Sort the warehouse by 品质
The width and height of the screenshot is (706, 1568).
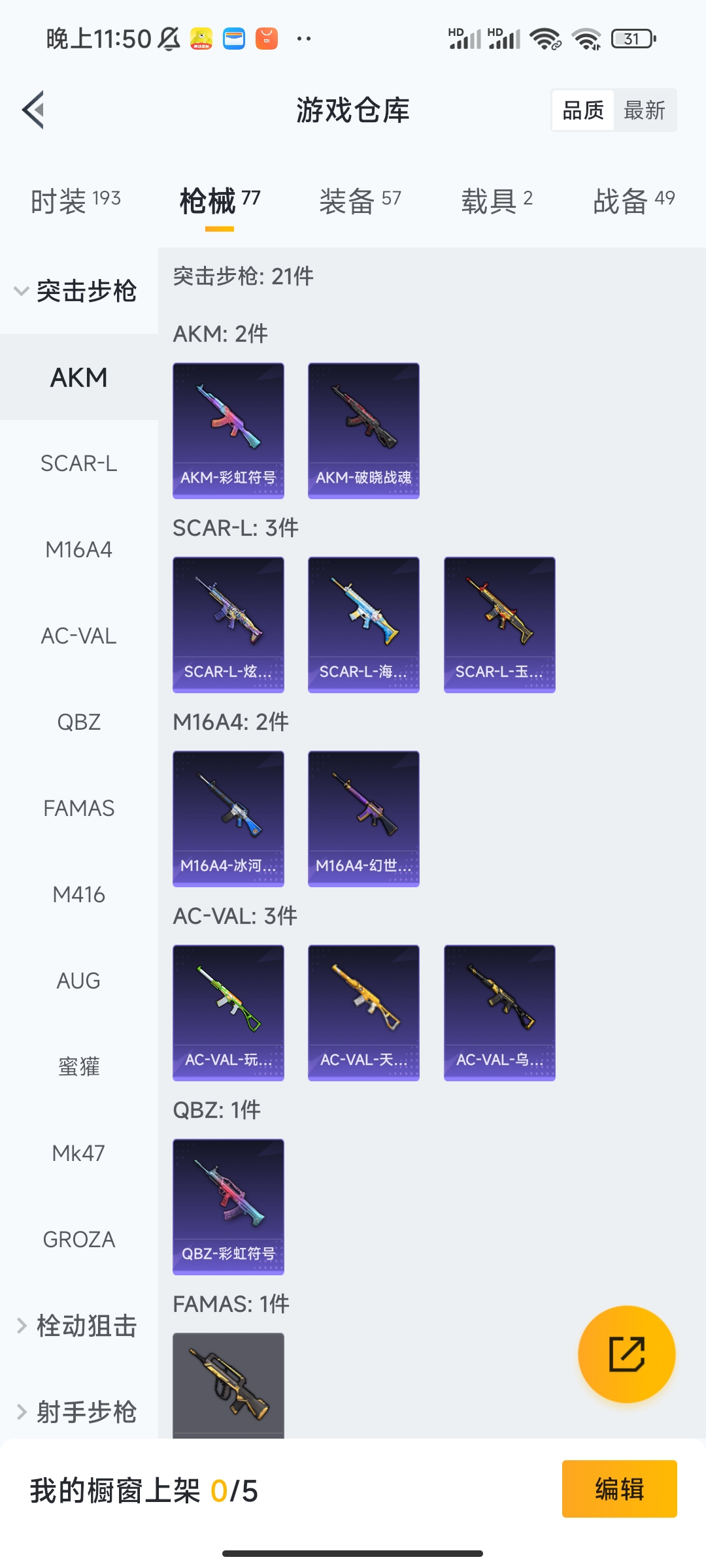click(583, 110)
